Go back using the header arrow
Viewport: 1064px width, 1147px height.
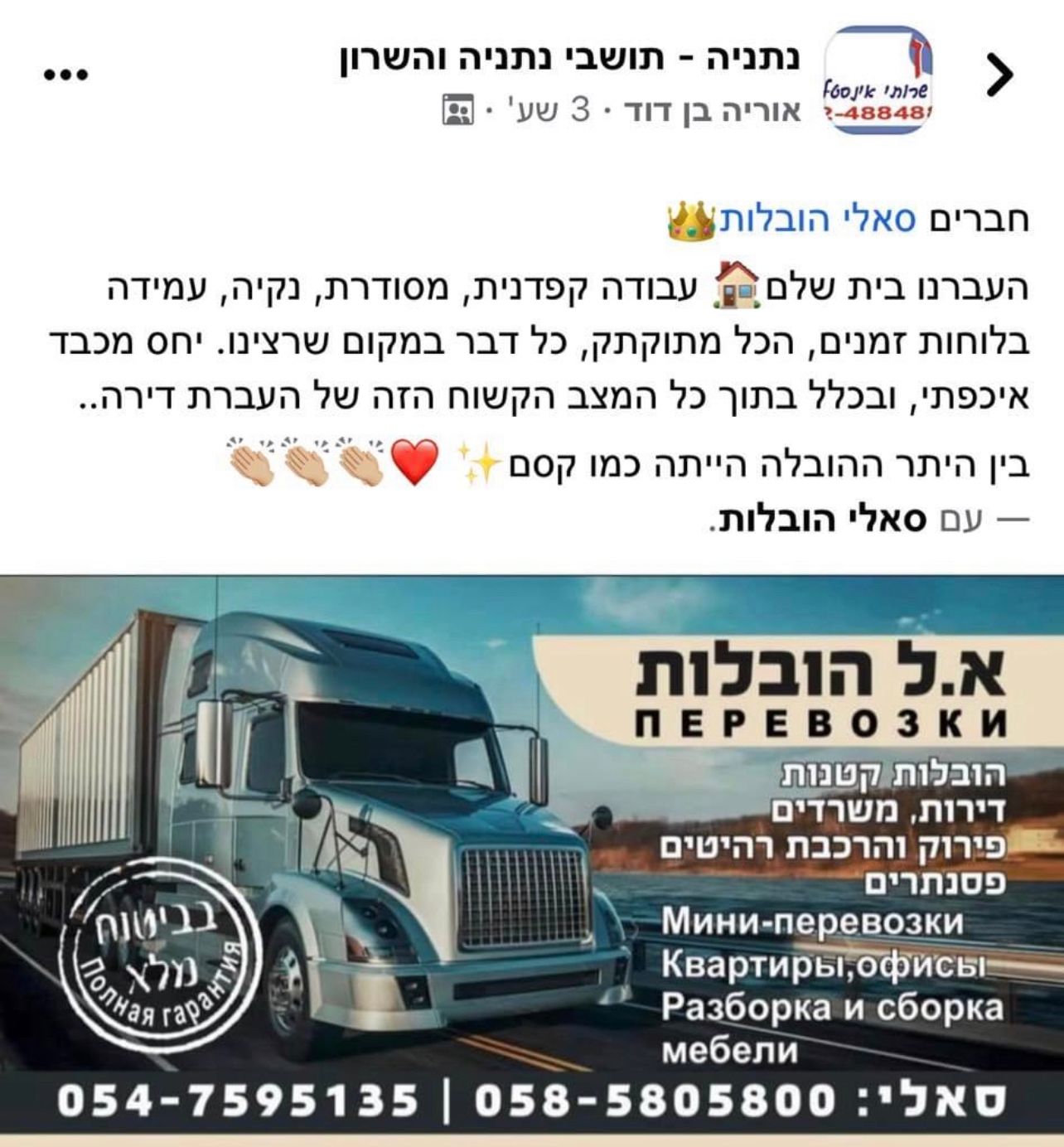point(1000,76)
